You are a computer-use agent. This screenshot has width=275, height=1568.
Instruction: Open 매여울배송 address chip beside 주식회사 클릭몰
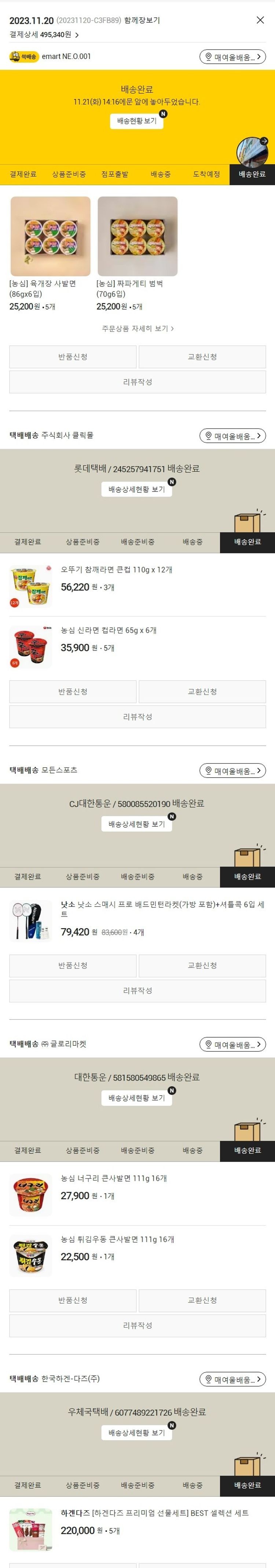[x=232, y=436]
